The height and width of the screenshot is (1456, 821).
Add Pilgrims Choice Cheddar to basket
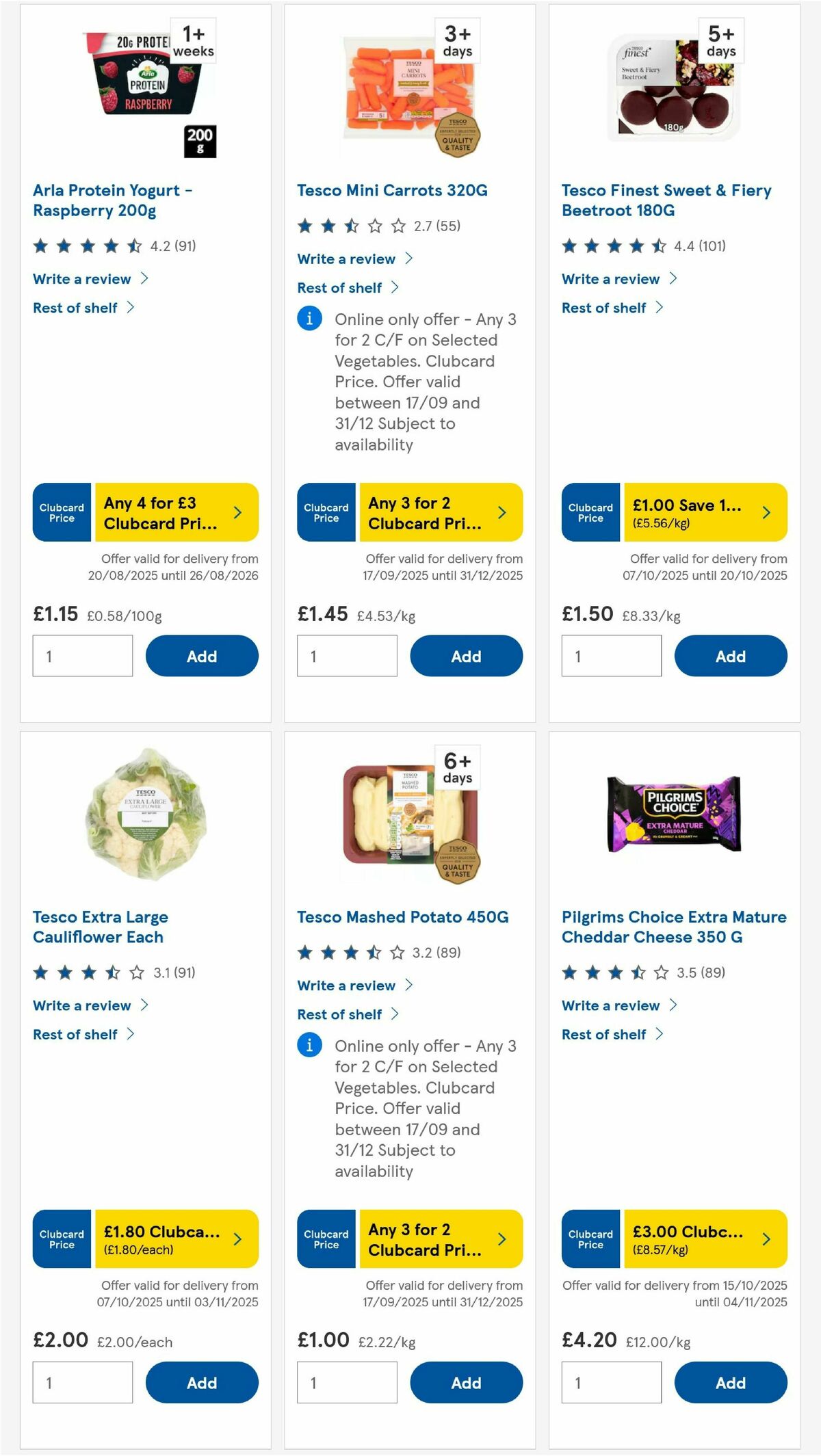click(x=731, y=1382)
